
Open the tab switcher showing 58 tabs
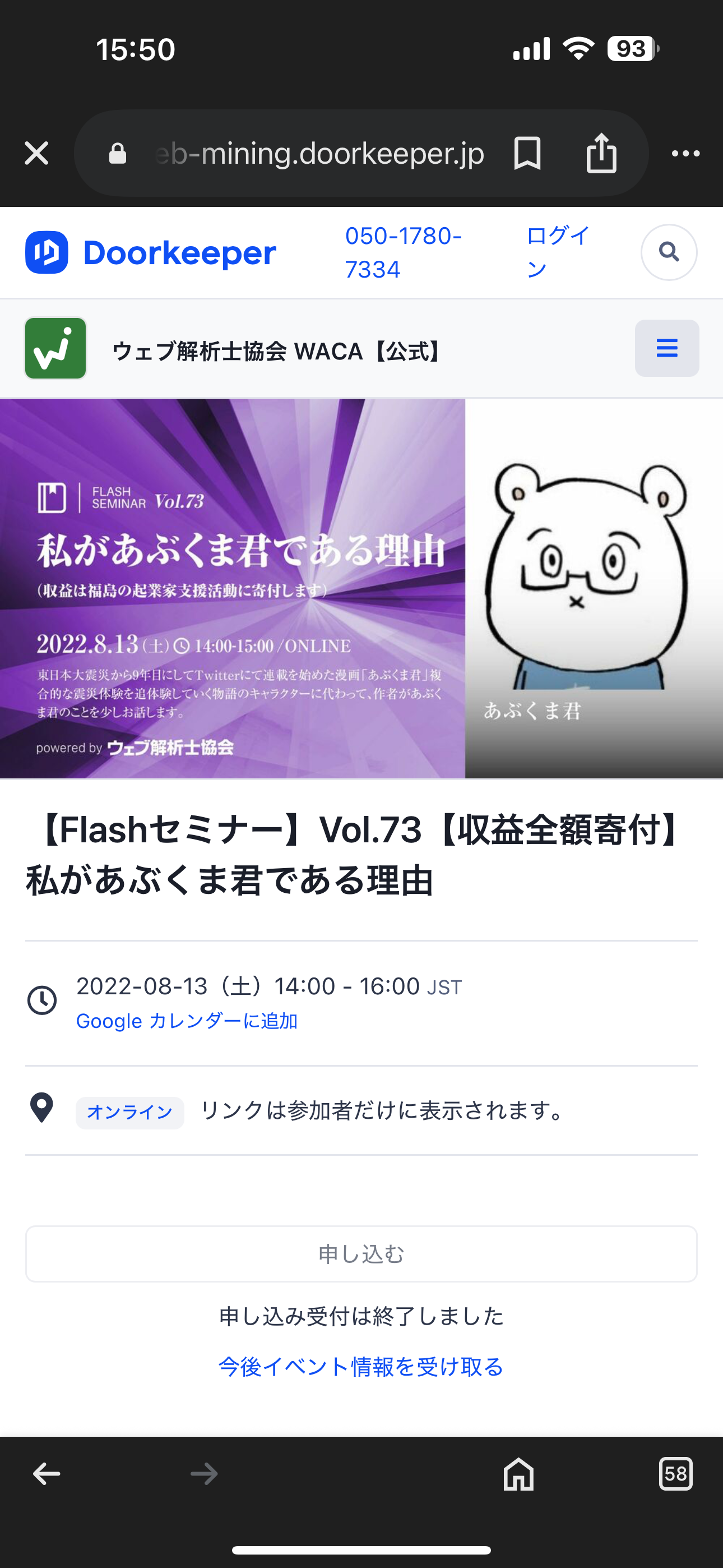675,1474
